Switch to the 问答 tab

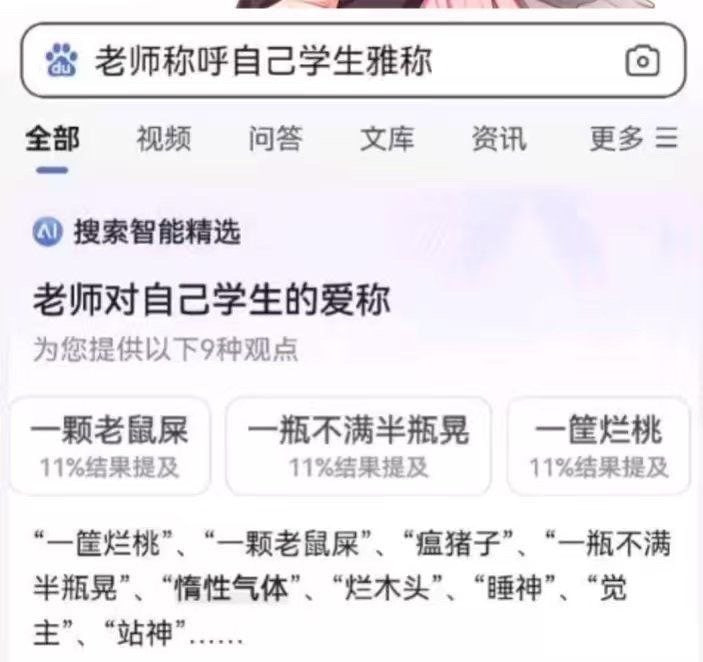[275, 139]
